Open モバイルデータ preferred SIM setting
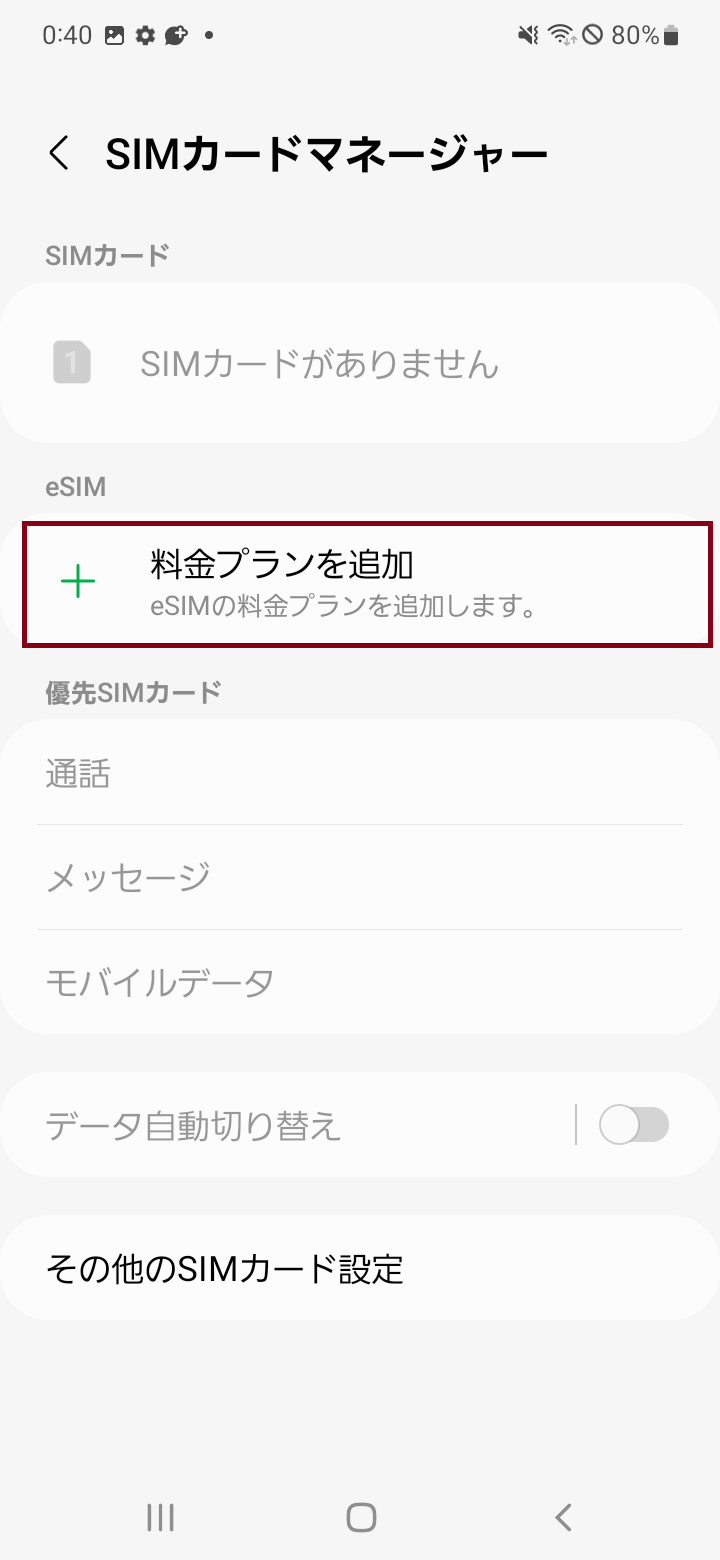Viewport: 720px width, 1560px height. coord(360,982)
